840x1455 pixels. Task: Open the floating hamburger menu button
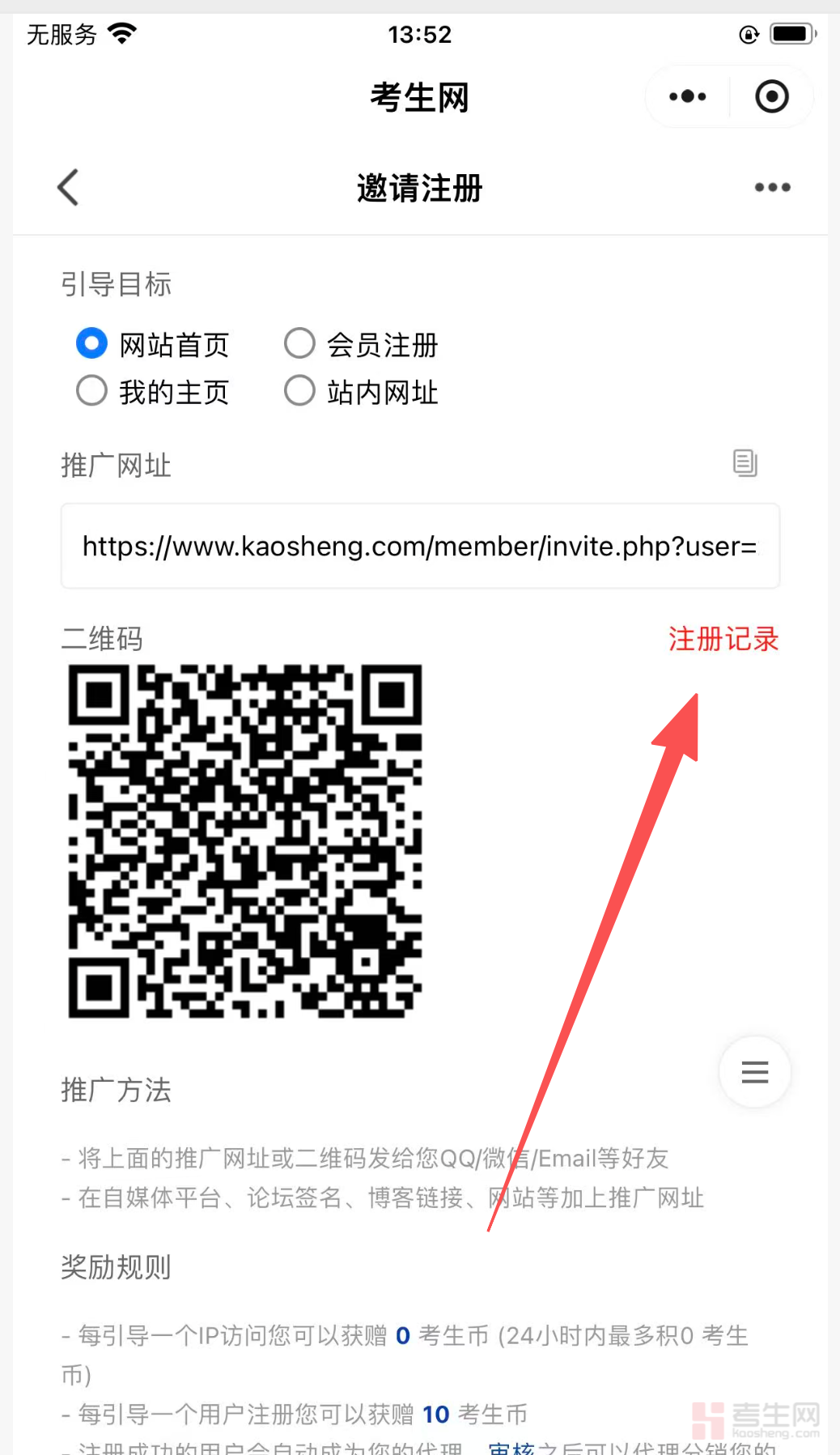(x=754, y=1072)
